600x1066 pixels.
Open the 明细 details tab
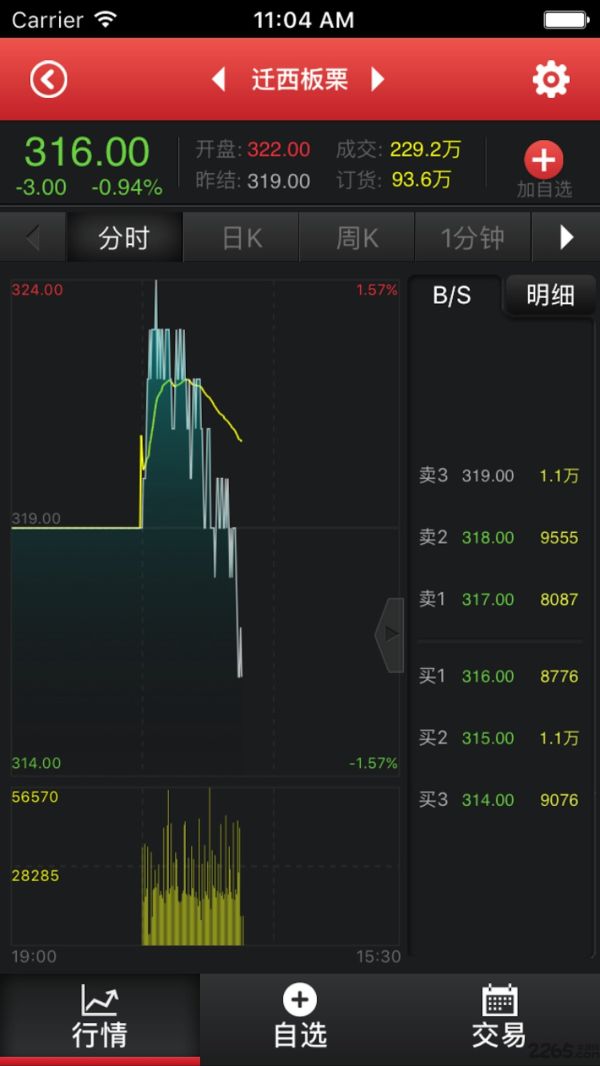coord(550,296)
